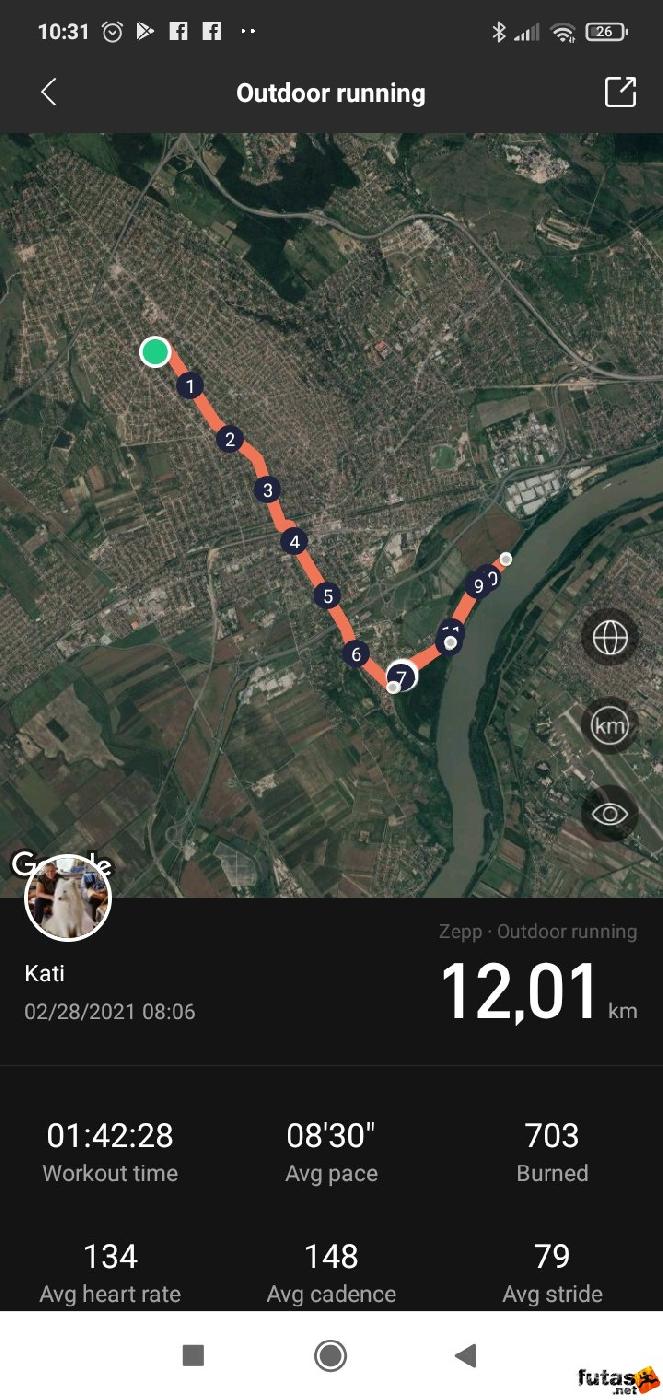The height and width of the screenshot is (1400, 663).
Task: Tap the Android home button
Action: 330,1355
